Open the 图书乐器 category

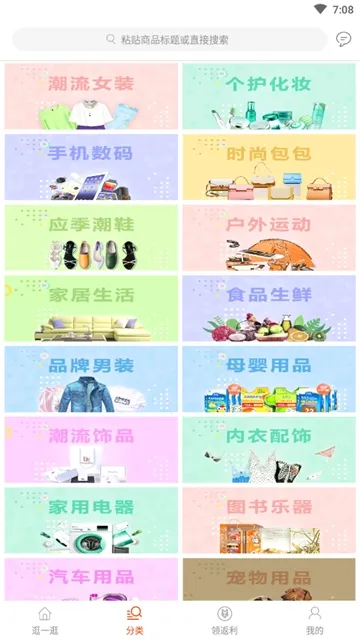(x=269, y=520)
